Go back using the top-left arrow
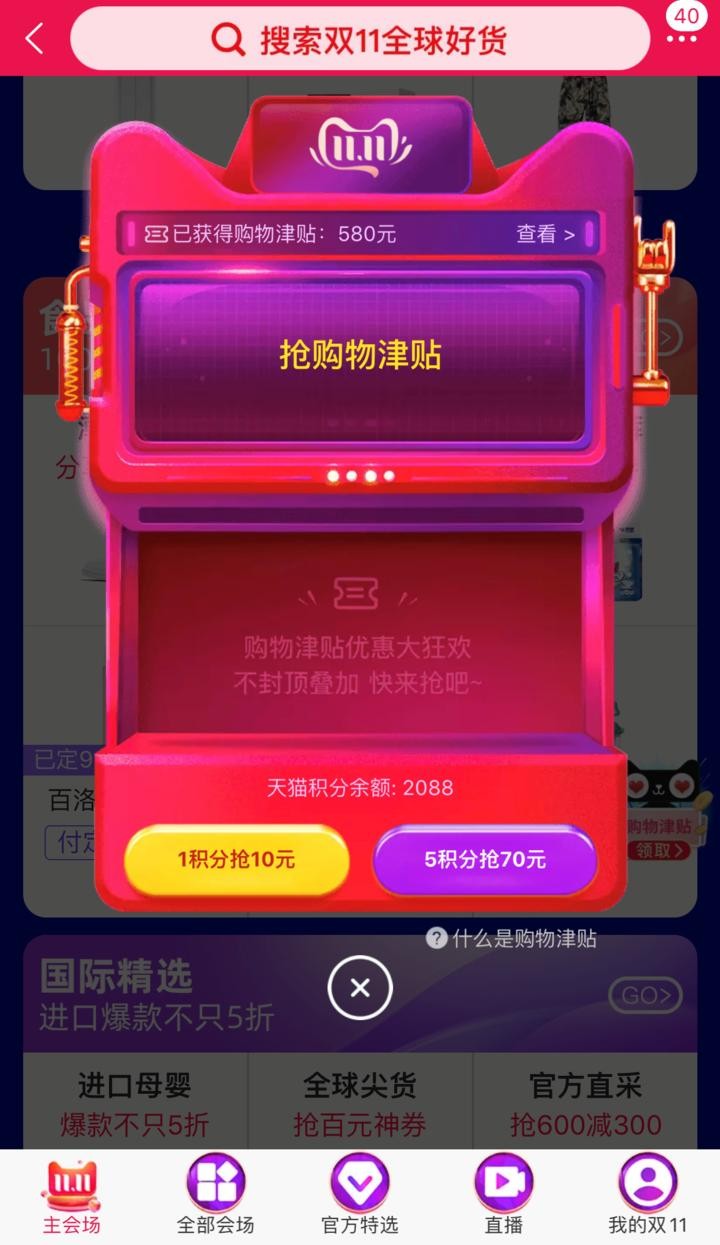The image size is (720, 1245). 35,39
